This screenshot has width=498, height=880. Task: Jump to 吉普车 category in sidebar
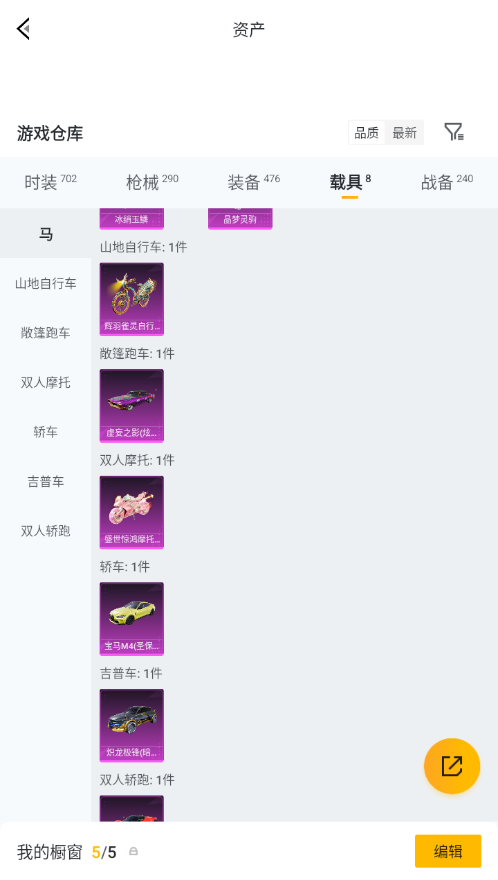tap(45, 481)
